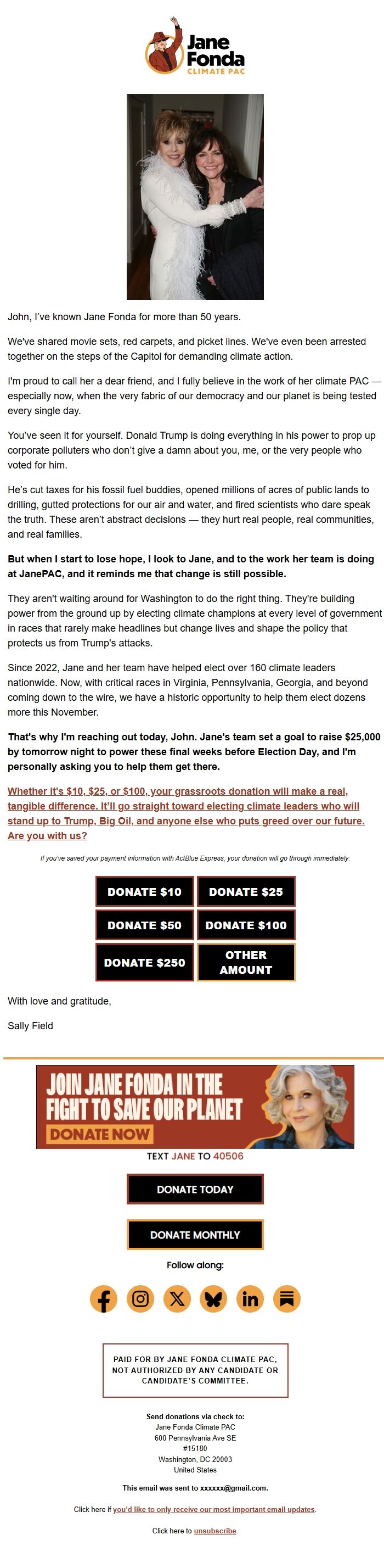Open the Substack icon
The height and width of the screenshot is (1568, 384).
287,1299
